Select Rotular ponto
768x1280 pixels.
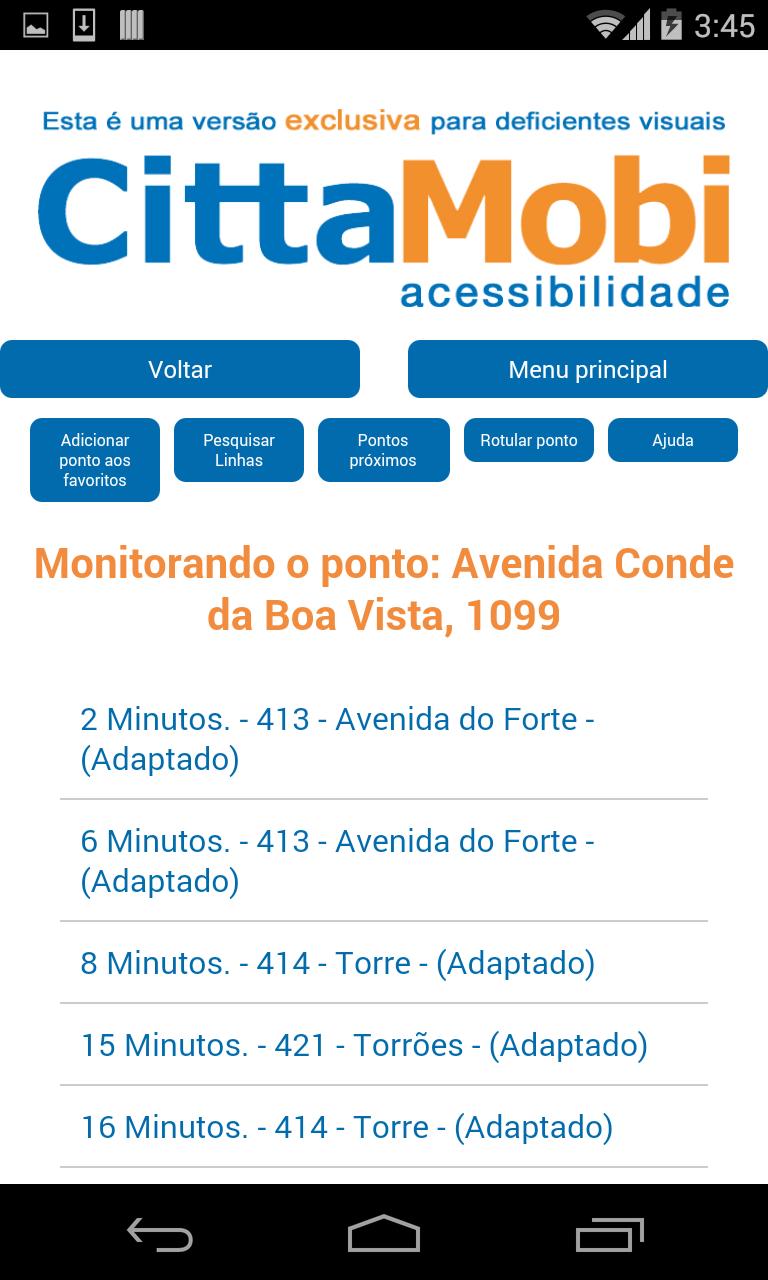point(528,440)
